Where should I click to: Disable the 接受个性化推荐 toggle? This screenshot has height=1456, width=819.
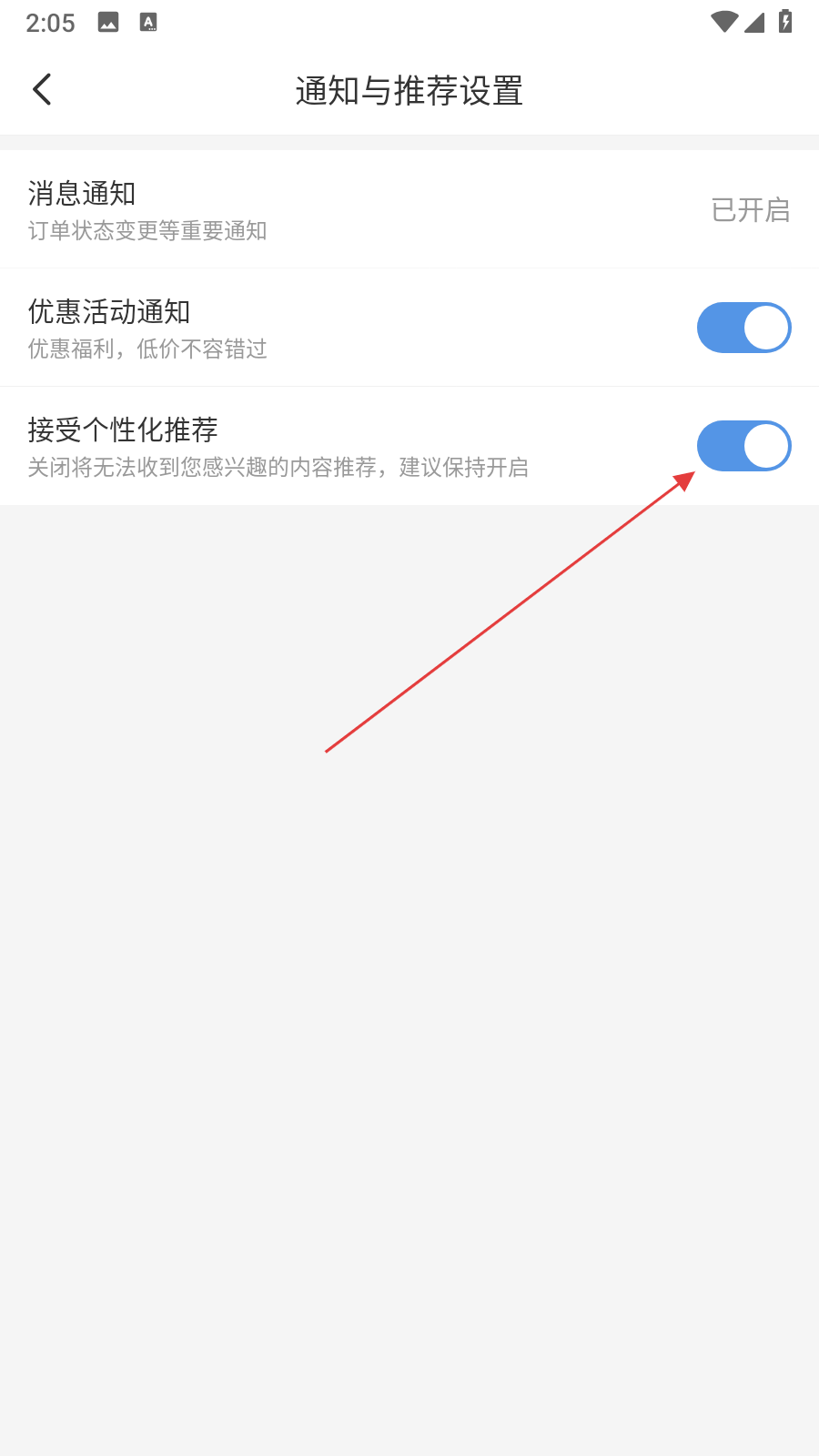click(743, 446)
